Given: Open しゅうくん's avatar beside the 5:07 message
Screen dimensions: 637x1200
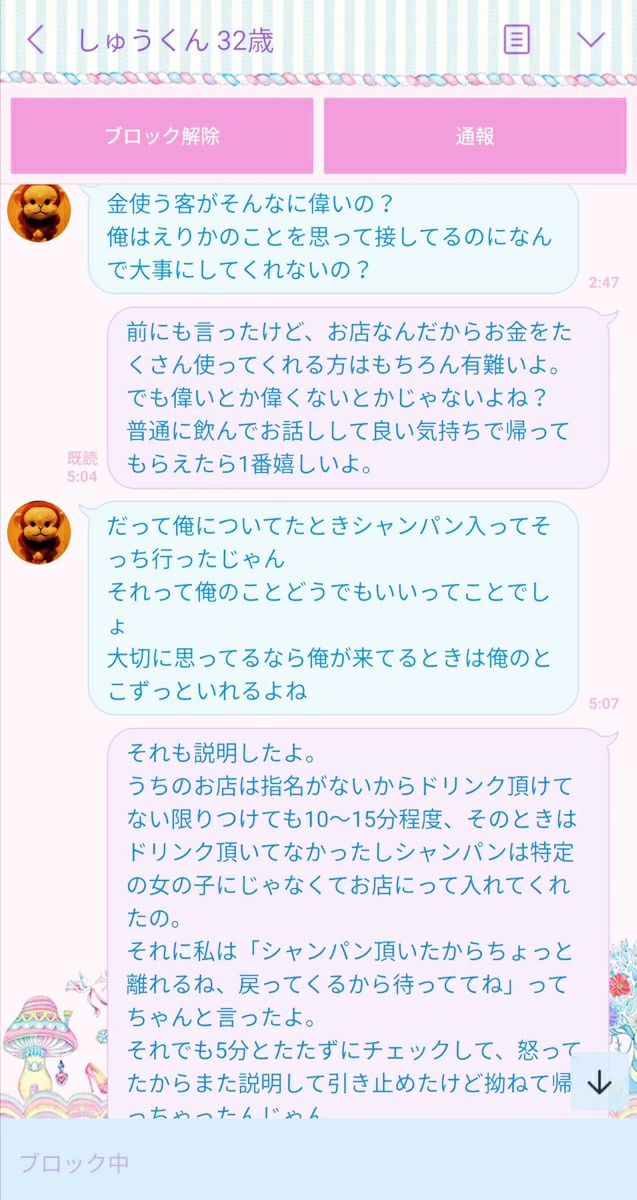Looking at the screenshot, I should click(39, 533).
